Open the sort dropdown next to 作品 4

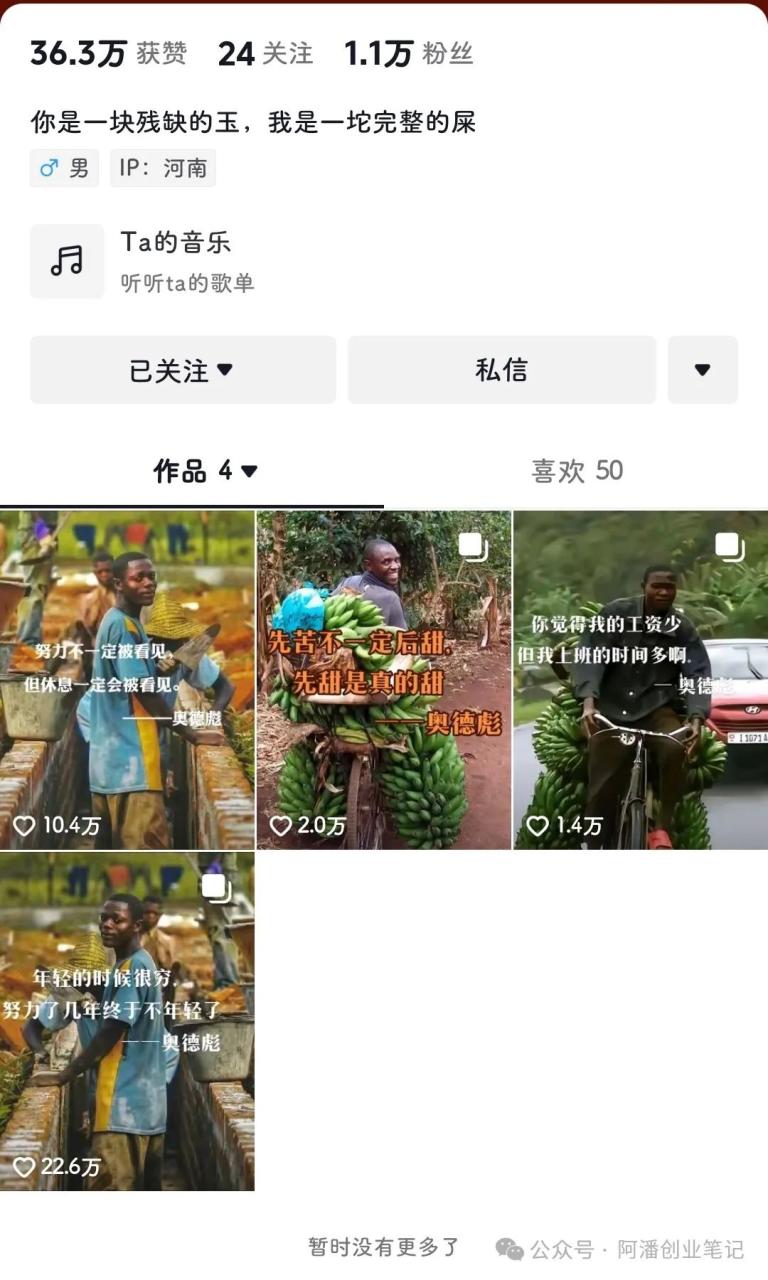(x=250, y=470)
